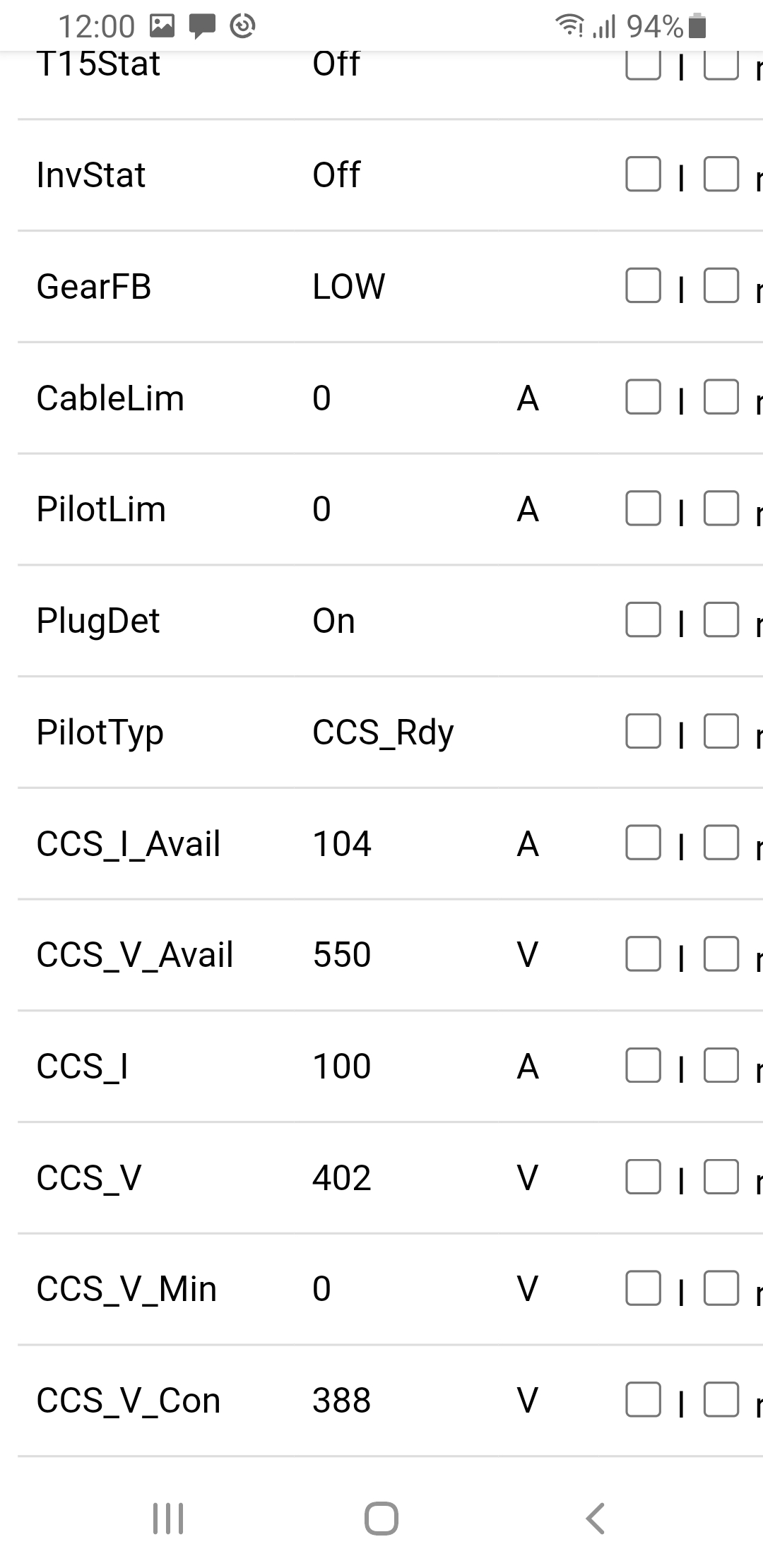The height and width of the screenshot is (1568, 763).
Task: Open recent apps from the navigation bar
Action: coord(168,1519)
